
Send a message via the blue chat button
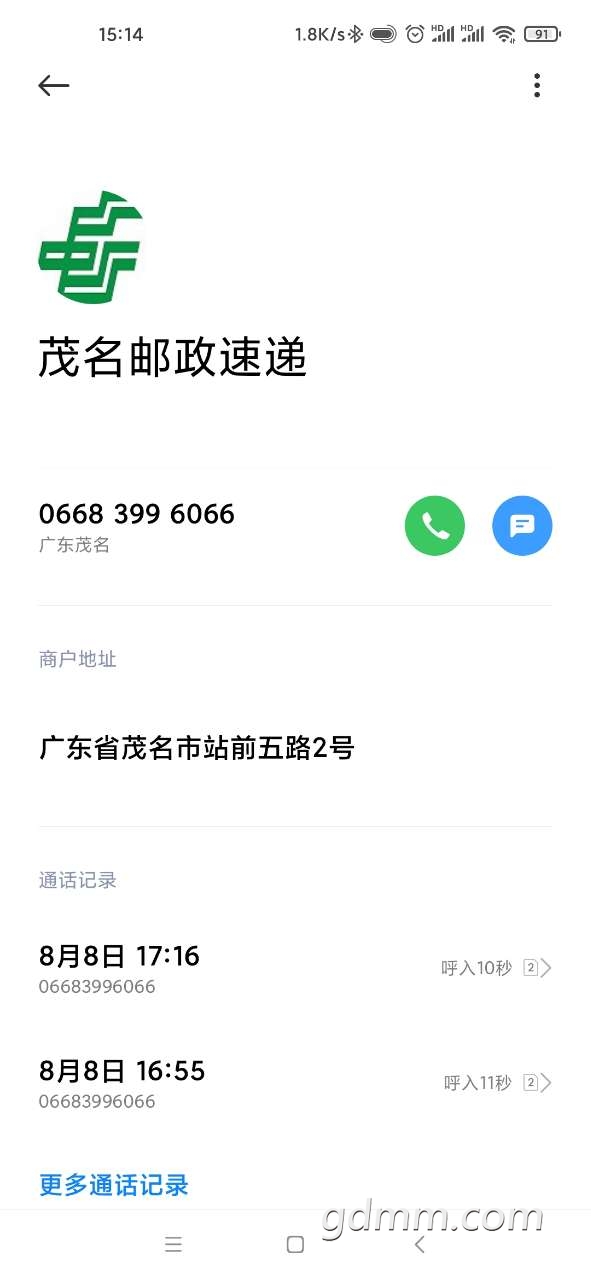pyautogui.click(x=522, y=525)
